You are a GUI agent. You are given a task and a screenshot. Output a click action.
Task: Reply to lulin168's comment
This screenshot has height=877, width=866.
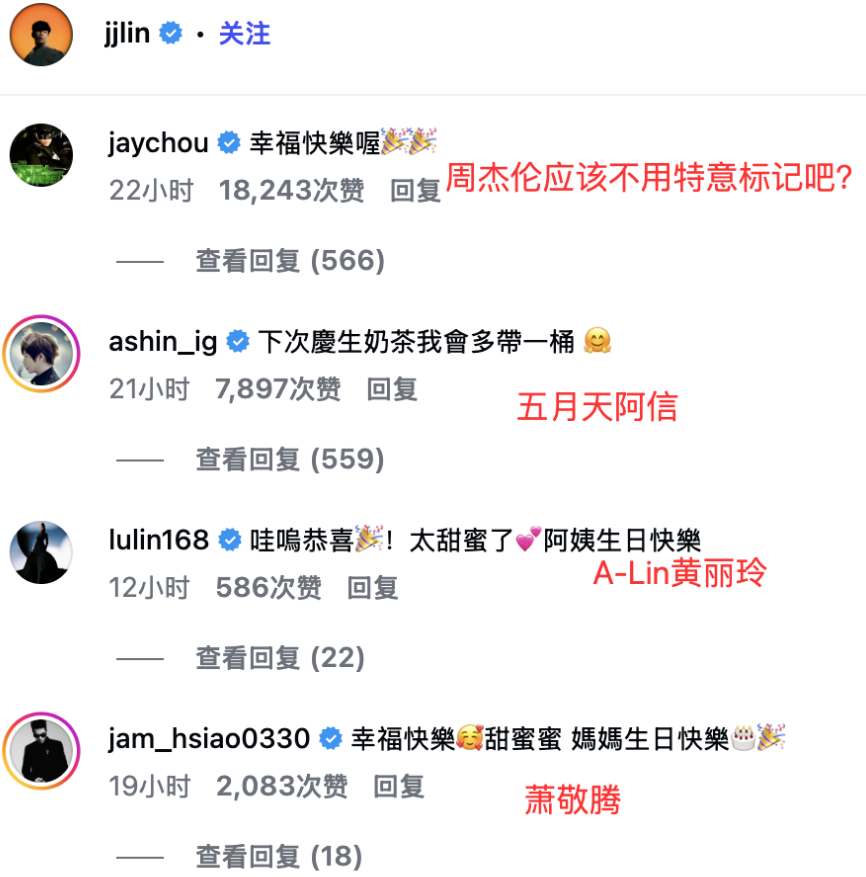373,588
